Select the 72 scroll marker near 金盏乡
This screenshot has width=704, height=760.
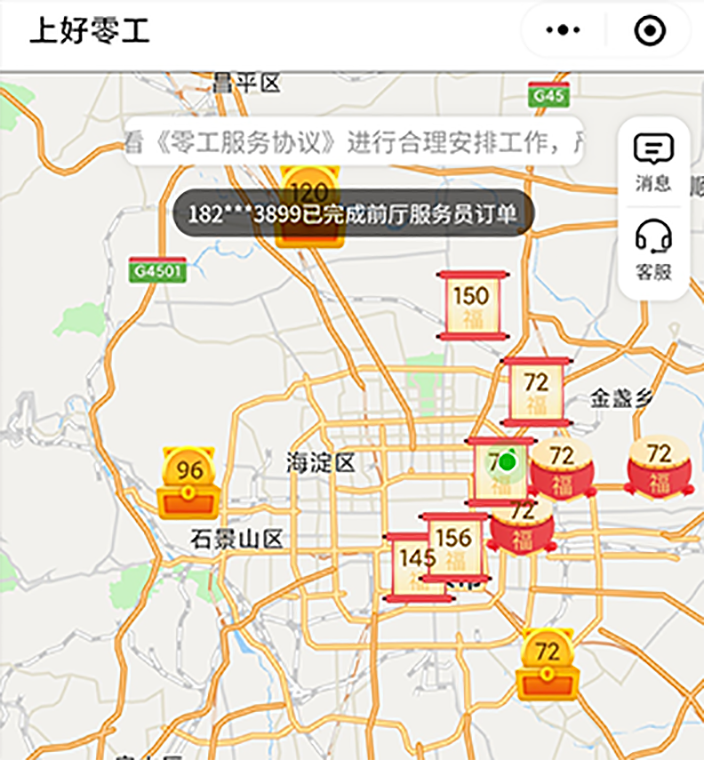coord(537,391)
